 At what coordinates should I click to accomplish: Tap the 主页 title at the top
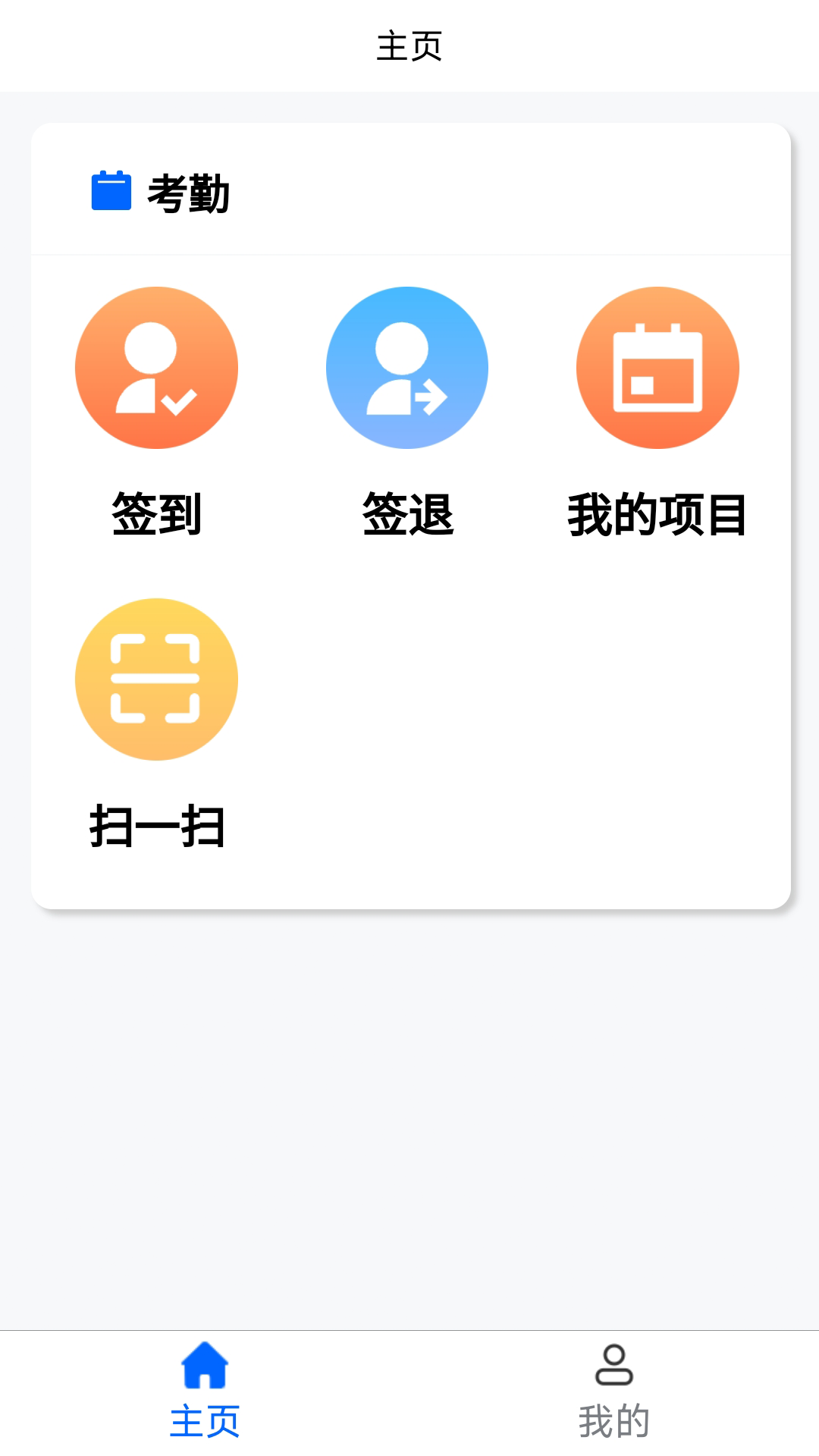[x=409, y=45]
